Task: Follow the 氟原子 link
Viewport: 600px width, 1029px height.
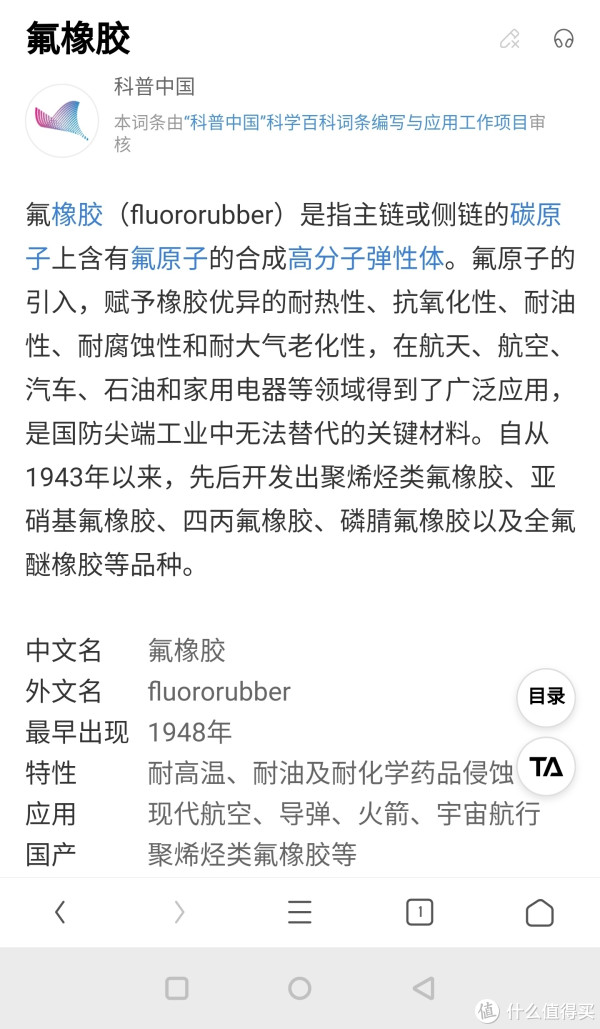Action: [x=168, y=259]
